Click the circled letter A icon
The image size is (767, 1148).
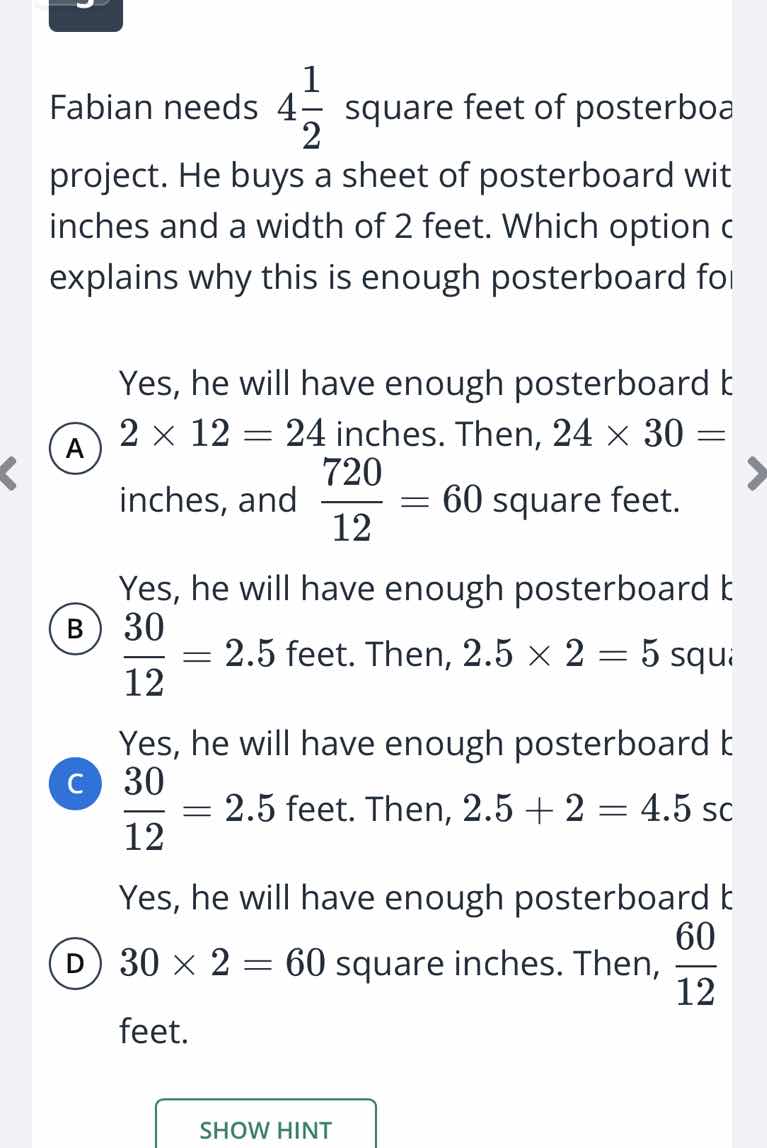pyautogui.click(x=74, y=448)
